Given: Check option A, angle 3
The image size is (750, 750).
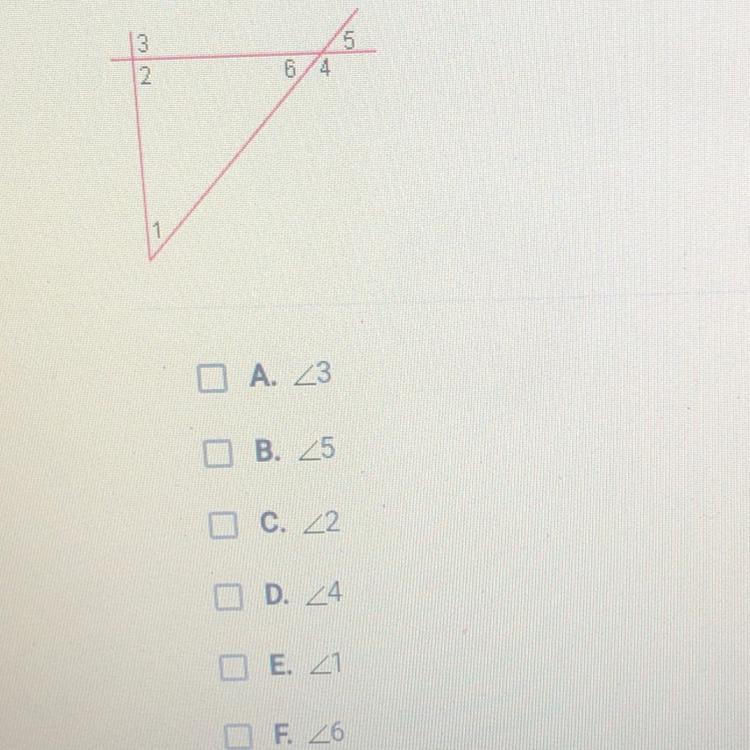Looking at the screenshot, I should [211, 379].
